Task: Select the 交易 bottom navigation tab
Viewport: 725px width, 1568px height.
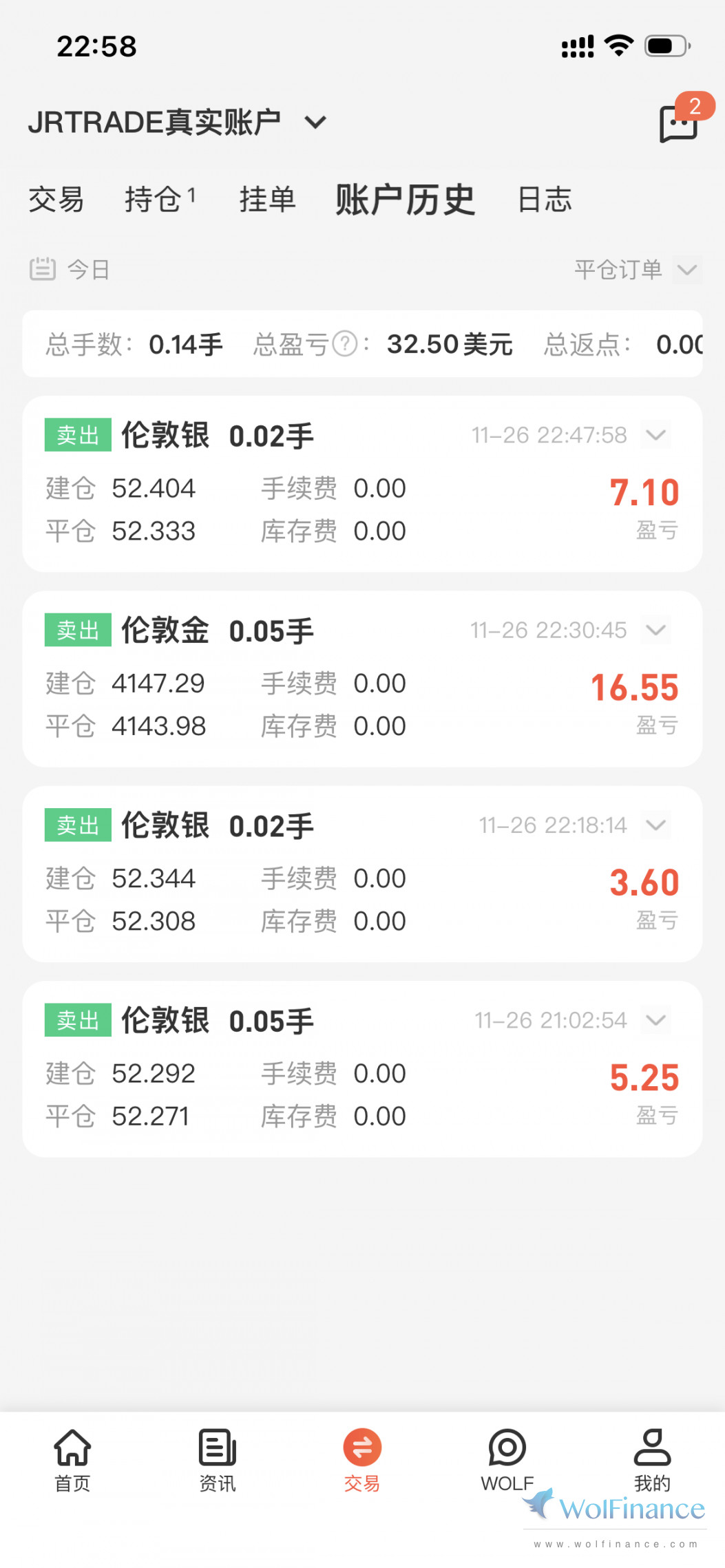Action: click(362, 1459)
